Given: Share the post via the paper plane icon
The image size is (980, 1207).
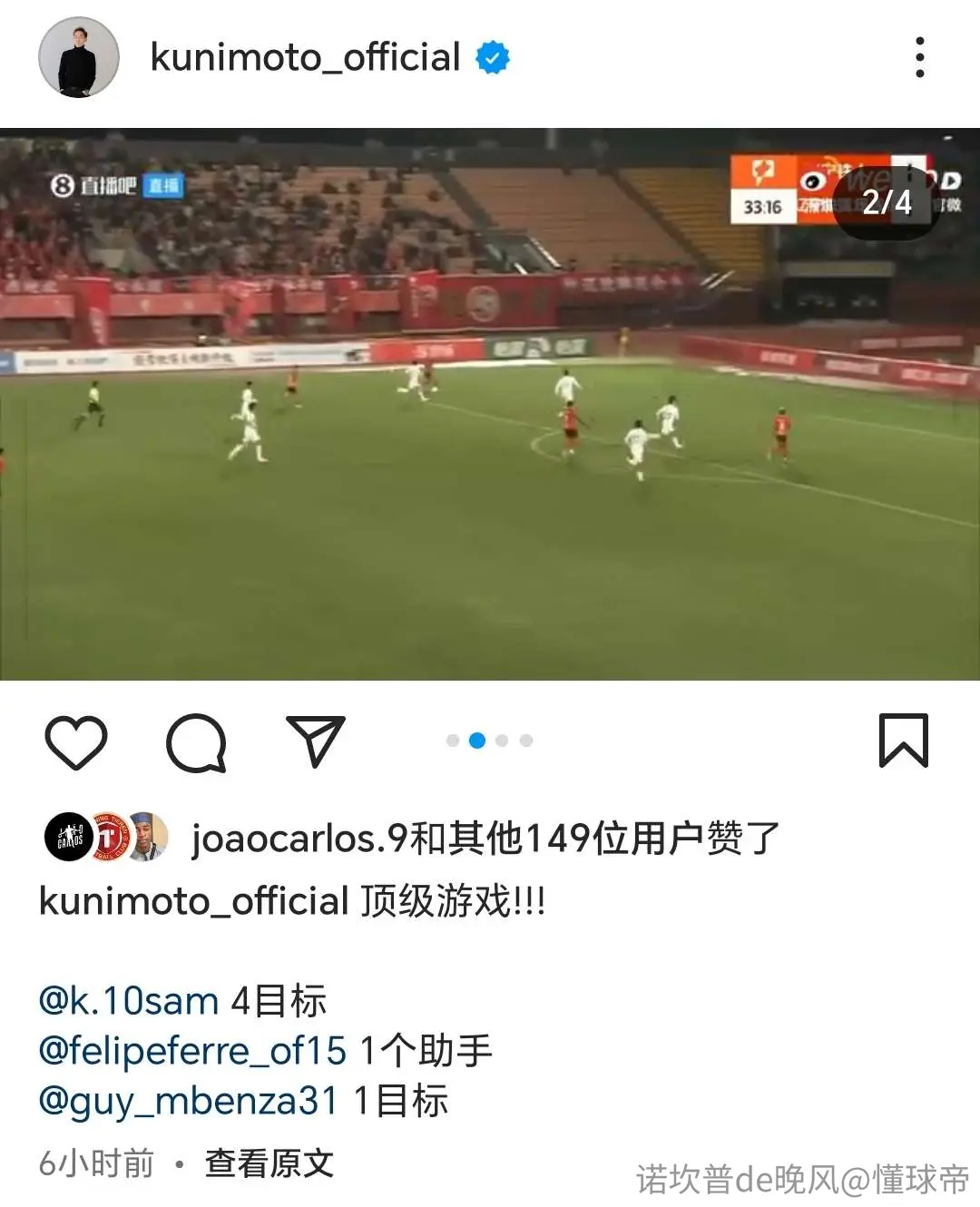Looking at the screenshot, I should click(x=315, y=741).
